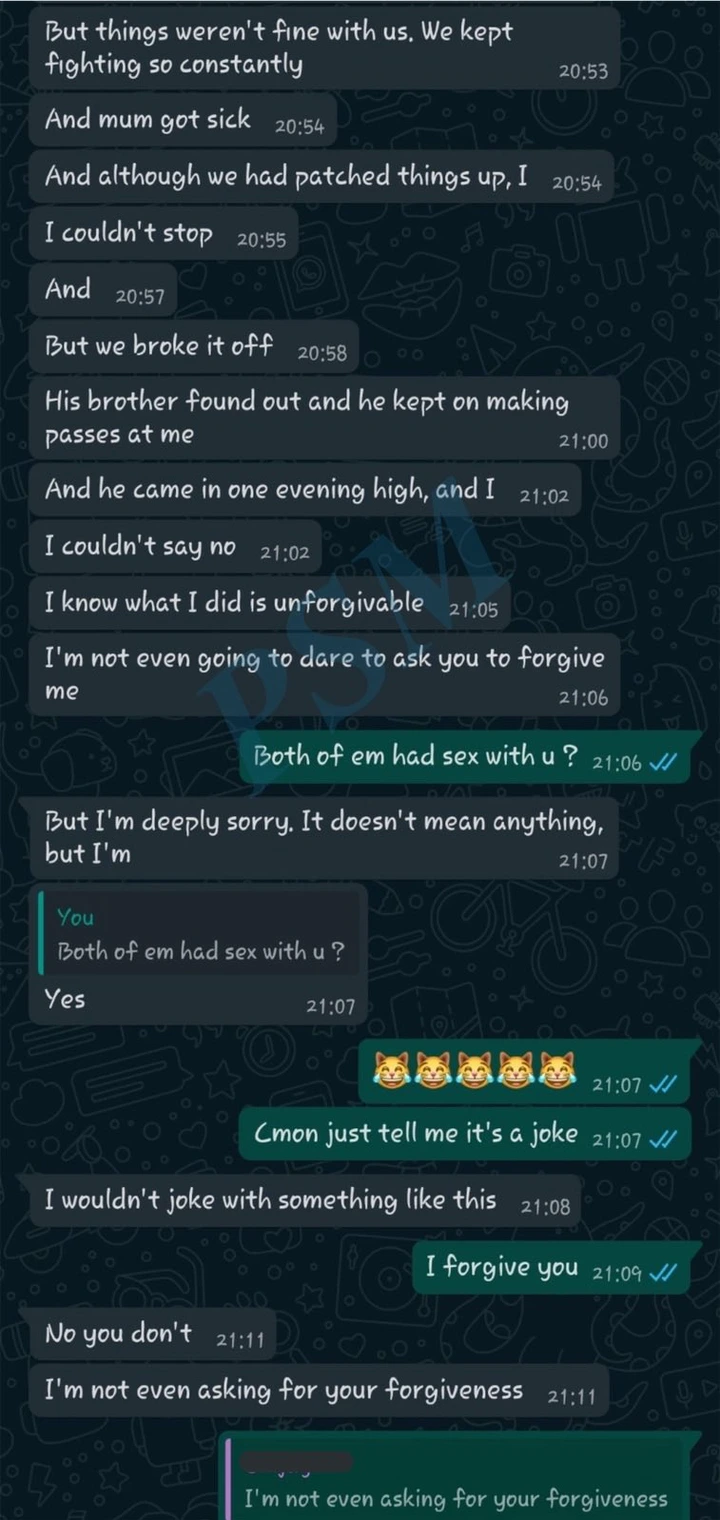This screenshot has width=720, height=1520.
Task: Jump to quoted 'not even asking for your forgiveness' message
Action: tap(455, 1484)
